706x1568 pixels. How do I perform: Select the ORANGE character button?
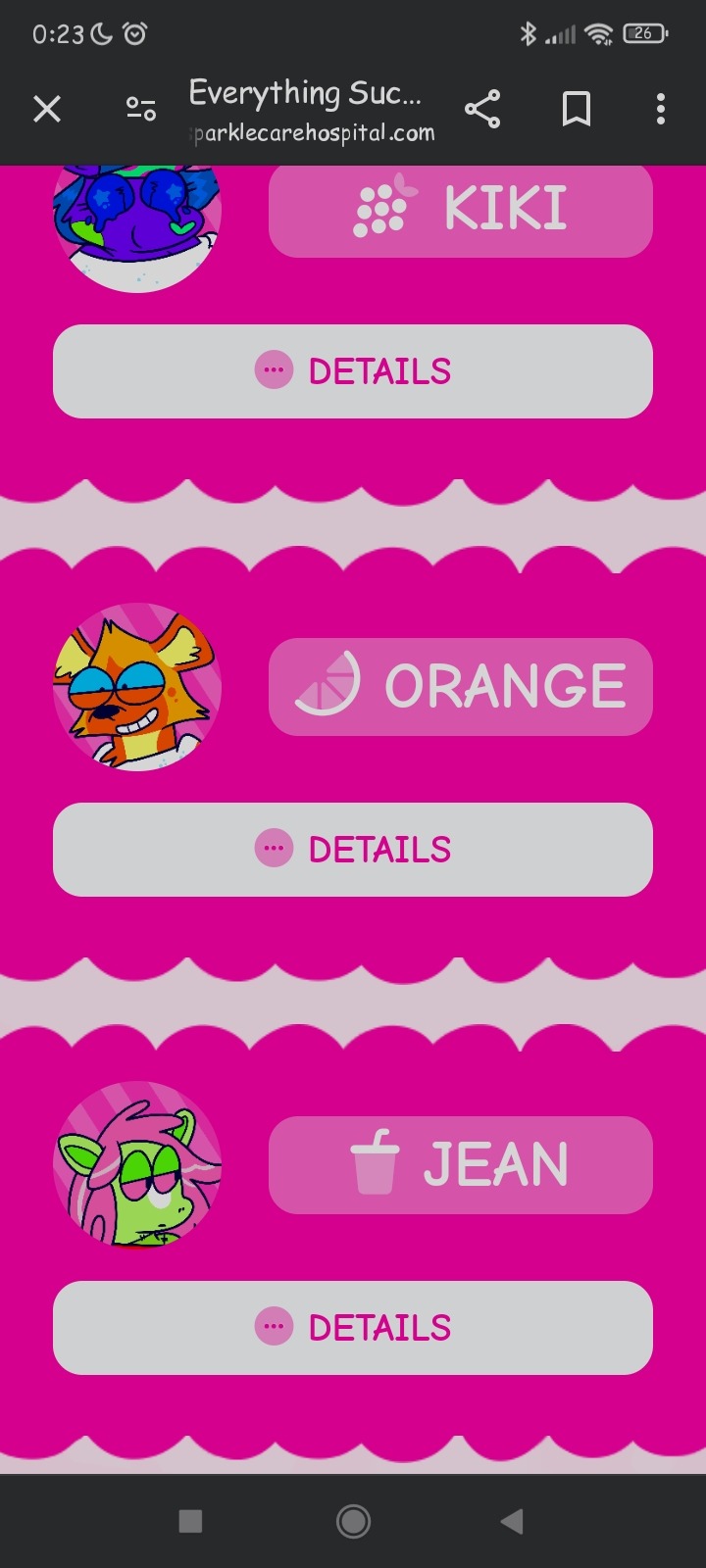coord(460,686)
